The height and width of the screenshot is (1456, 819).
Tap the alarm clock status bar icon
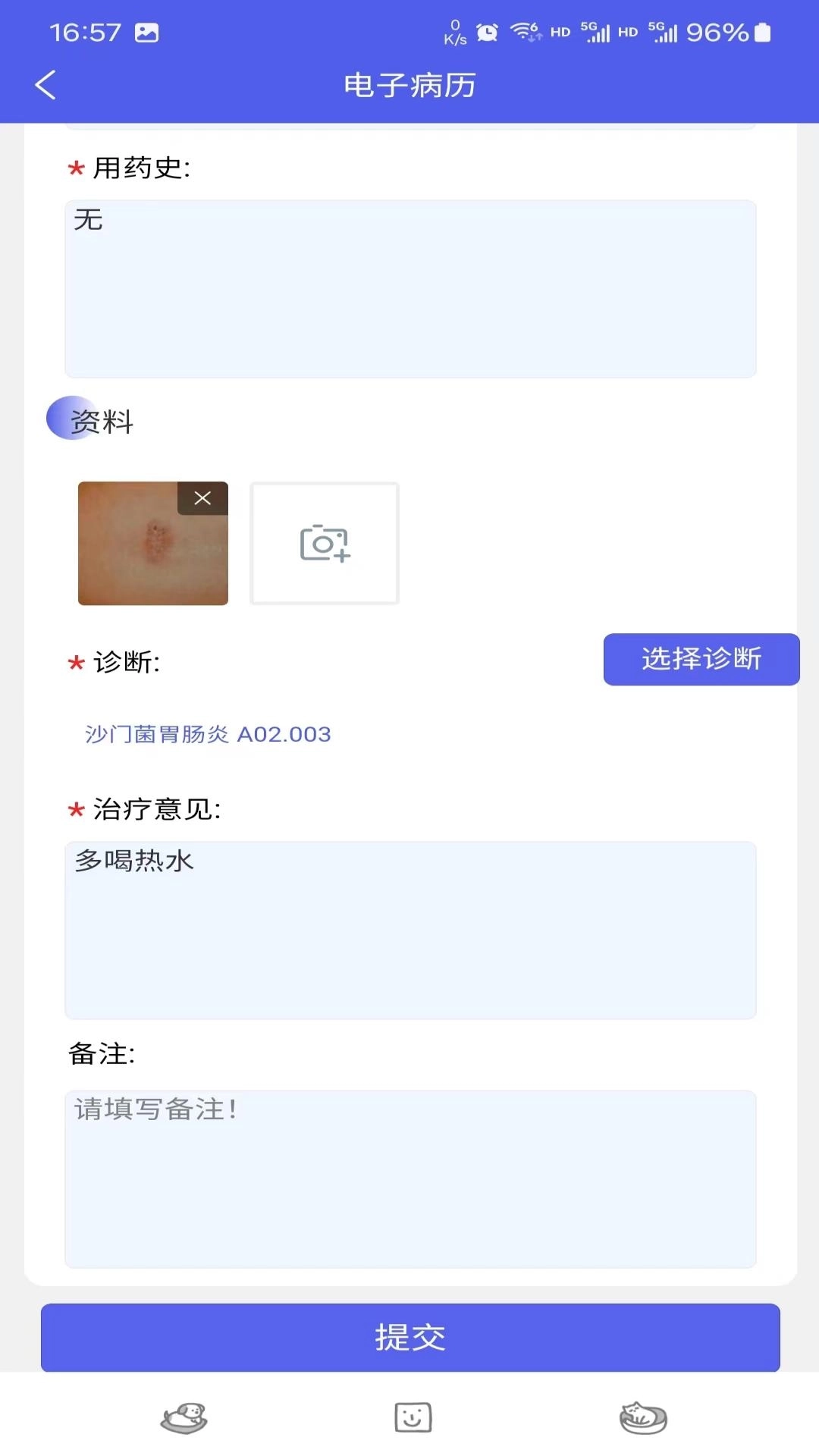(x=488, y=33)
